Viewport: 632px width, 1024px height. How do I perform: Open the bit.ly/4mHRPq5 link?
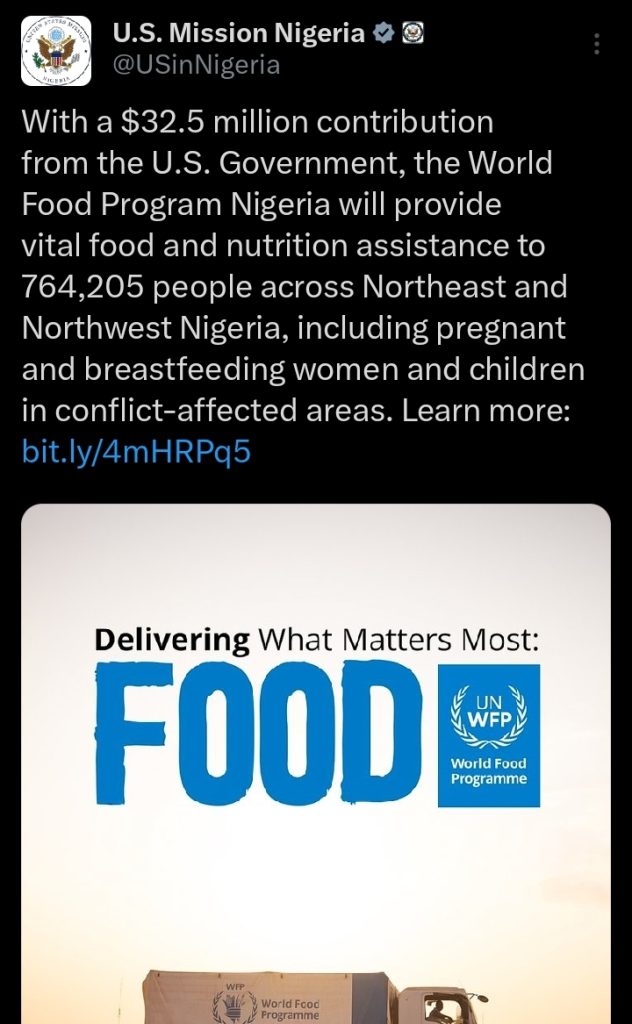(135, 452)
